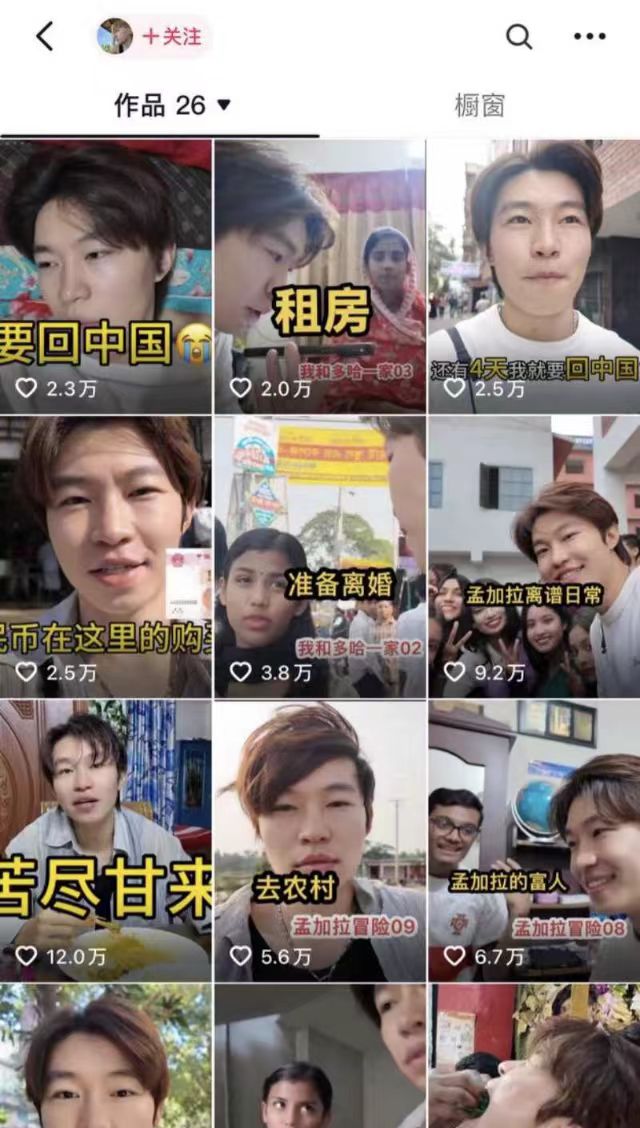Open the 孟加拉离谱日常 video

click(533, 555)
